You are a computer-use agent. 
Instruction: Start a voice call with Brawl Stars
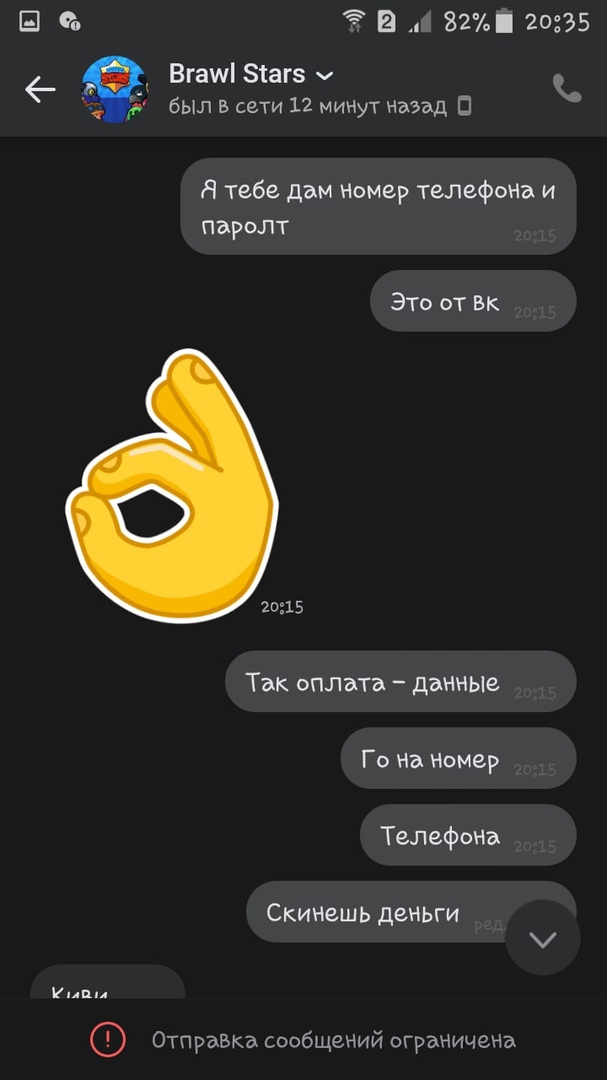(x=567, y=89)
